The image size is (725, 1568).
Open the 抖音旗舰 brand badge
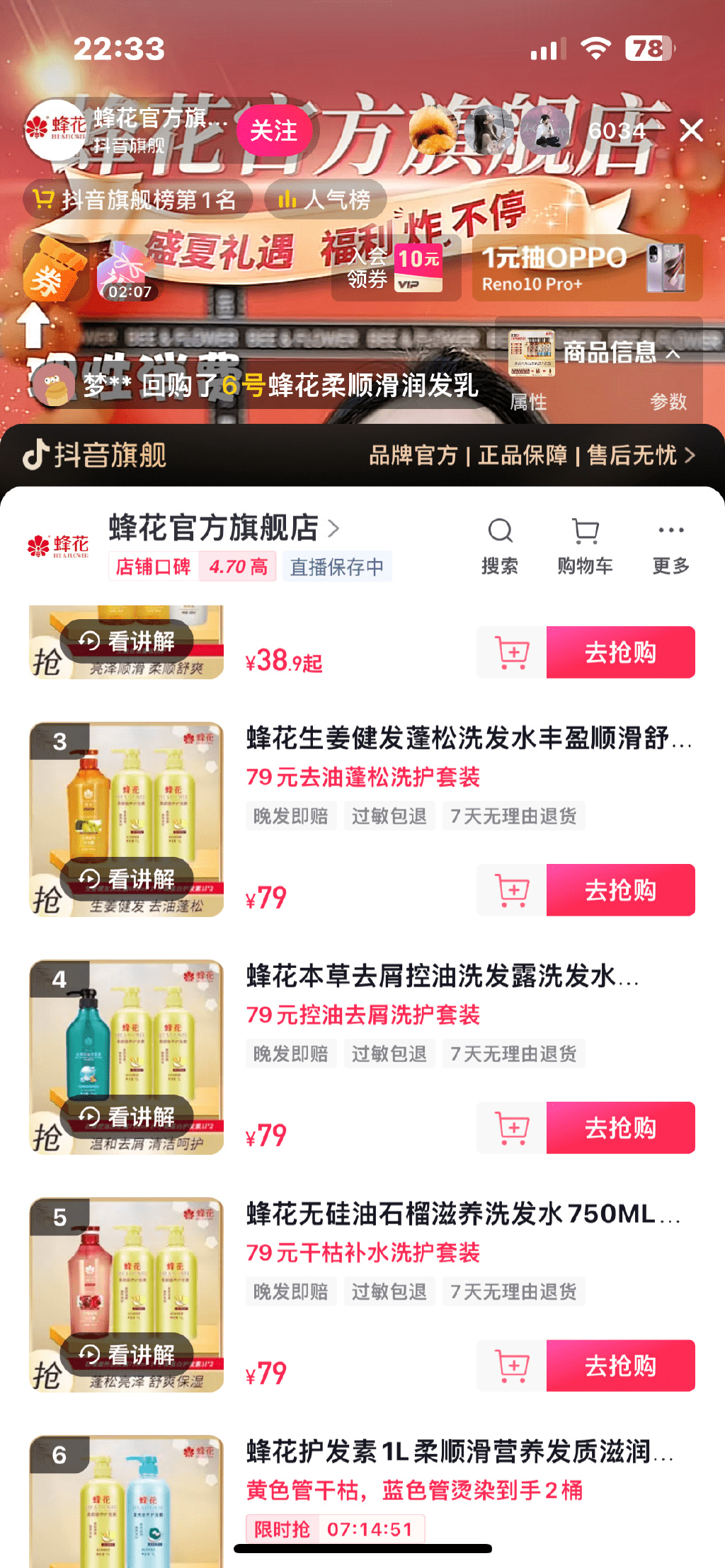106,456
